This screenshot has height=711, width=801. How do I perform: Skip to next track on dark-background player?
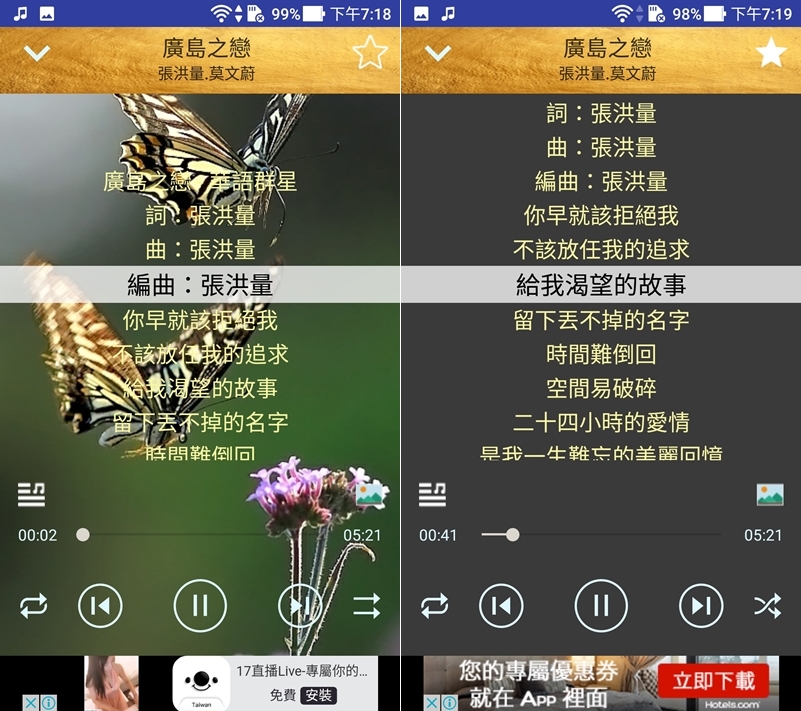701,605
